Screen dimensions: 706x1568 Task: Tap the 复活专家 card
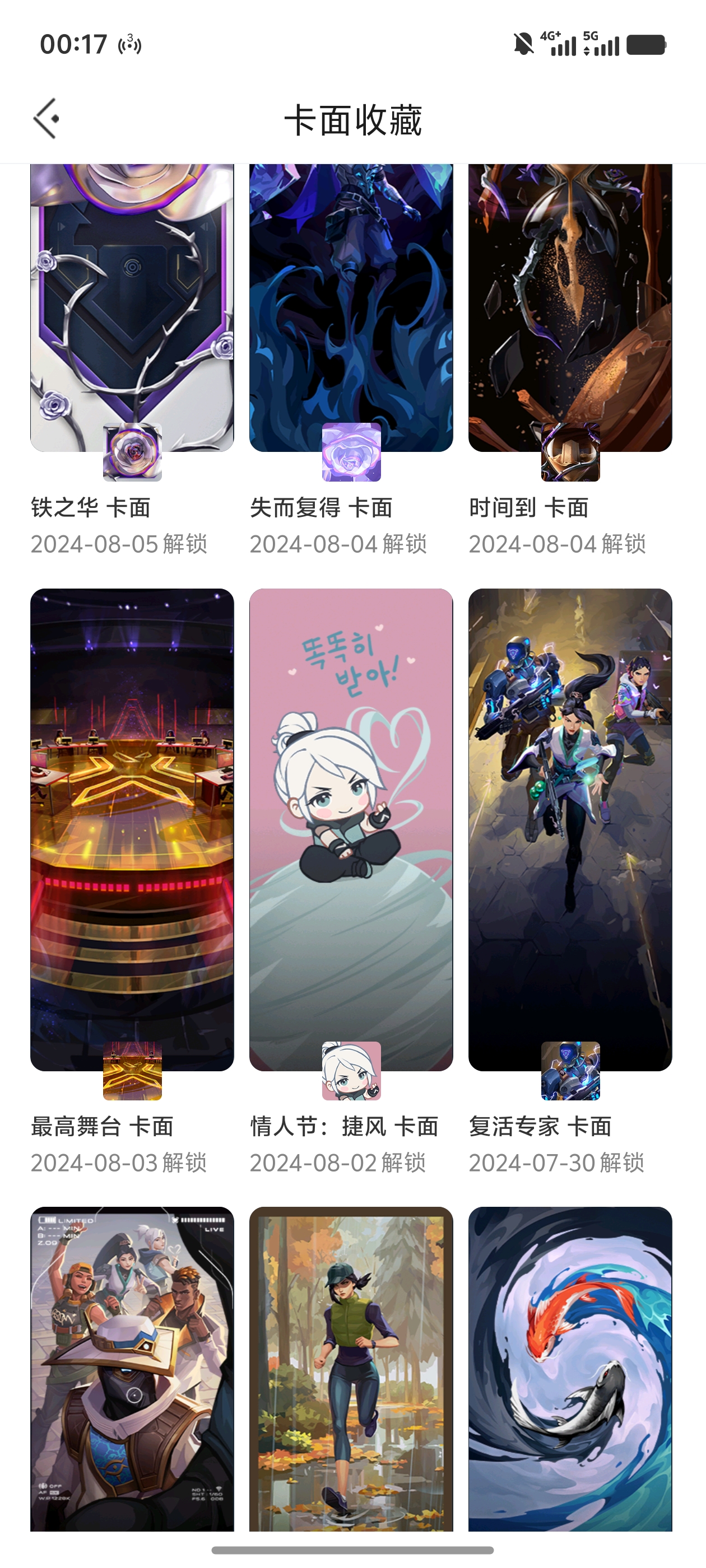click(570, 830)
